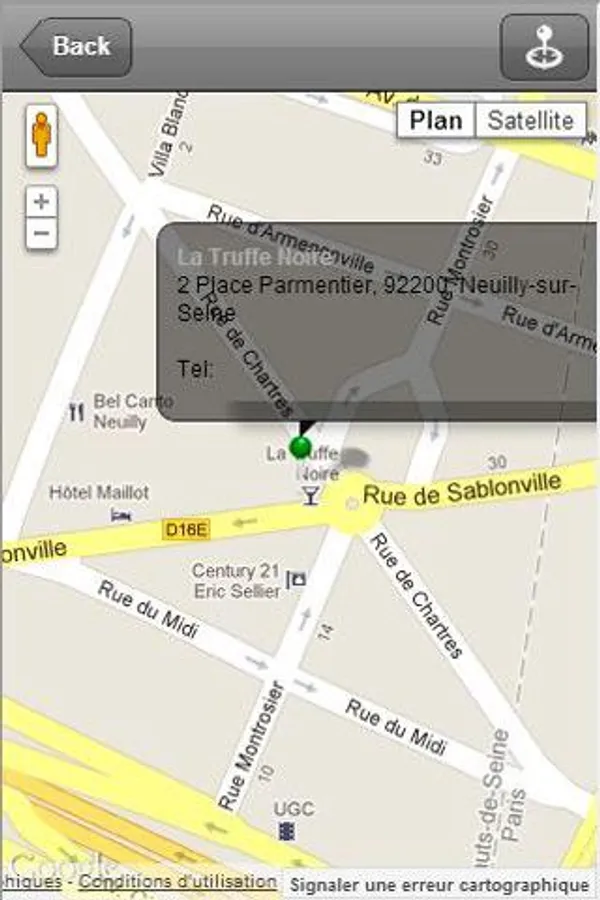This screenshot has height=900, width=600.
Task: Center the map on my location
Action: tap(544, 48)
